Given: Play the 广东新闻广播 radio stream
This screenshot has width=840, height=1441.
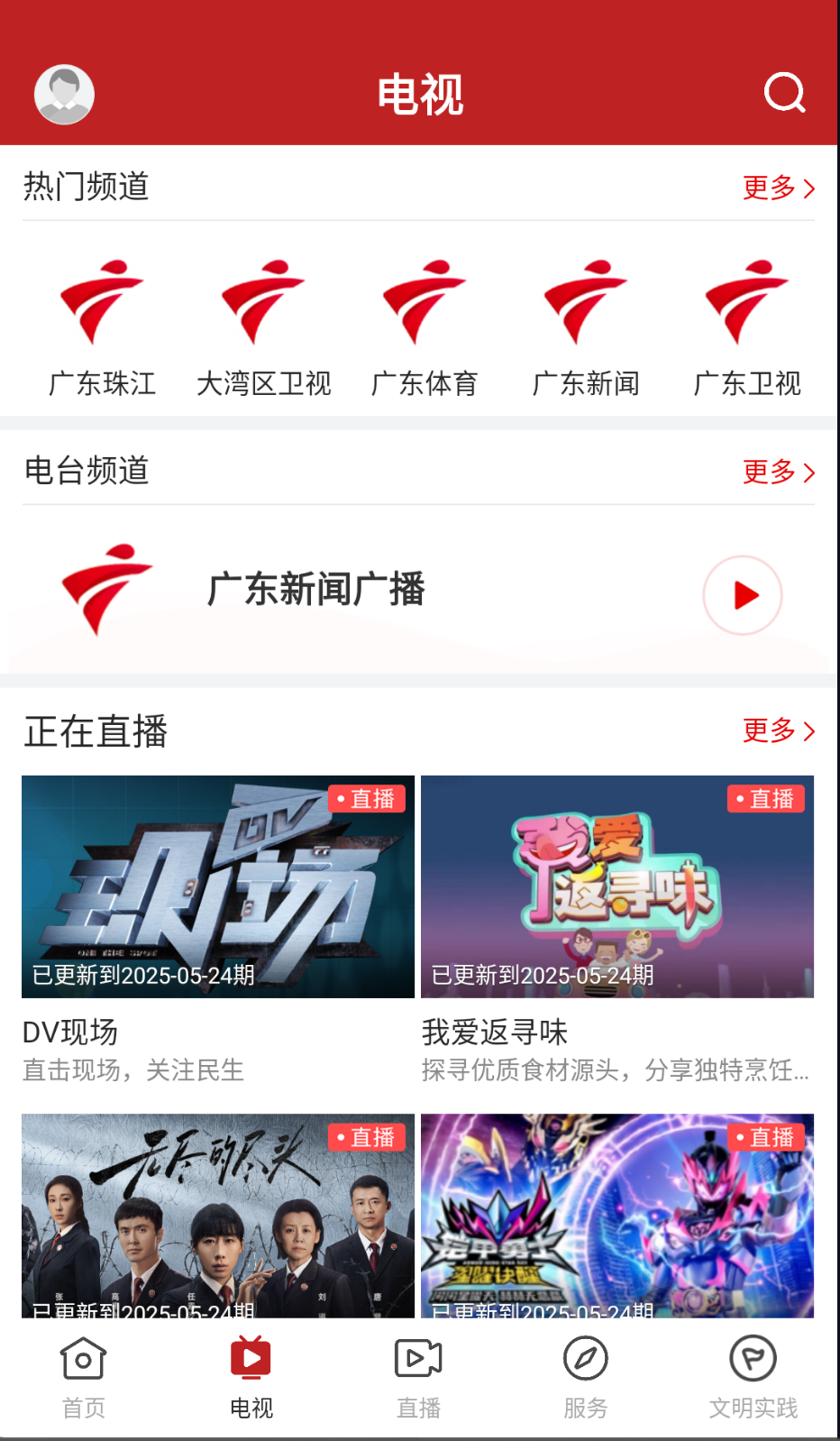Looking at the screenshot, I should (x=742, y=595).
